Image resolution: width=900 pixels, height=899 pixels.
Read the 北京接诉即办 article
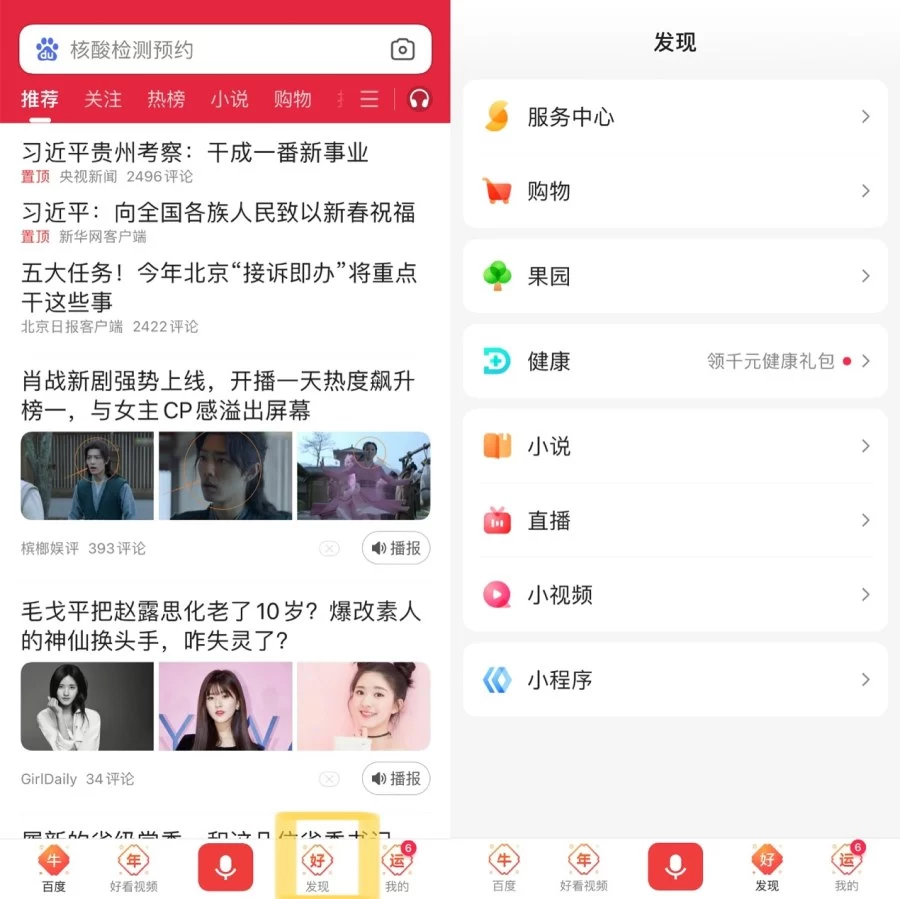coord(219,286)
